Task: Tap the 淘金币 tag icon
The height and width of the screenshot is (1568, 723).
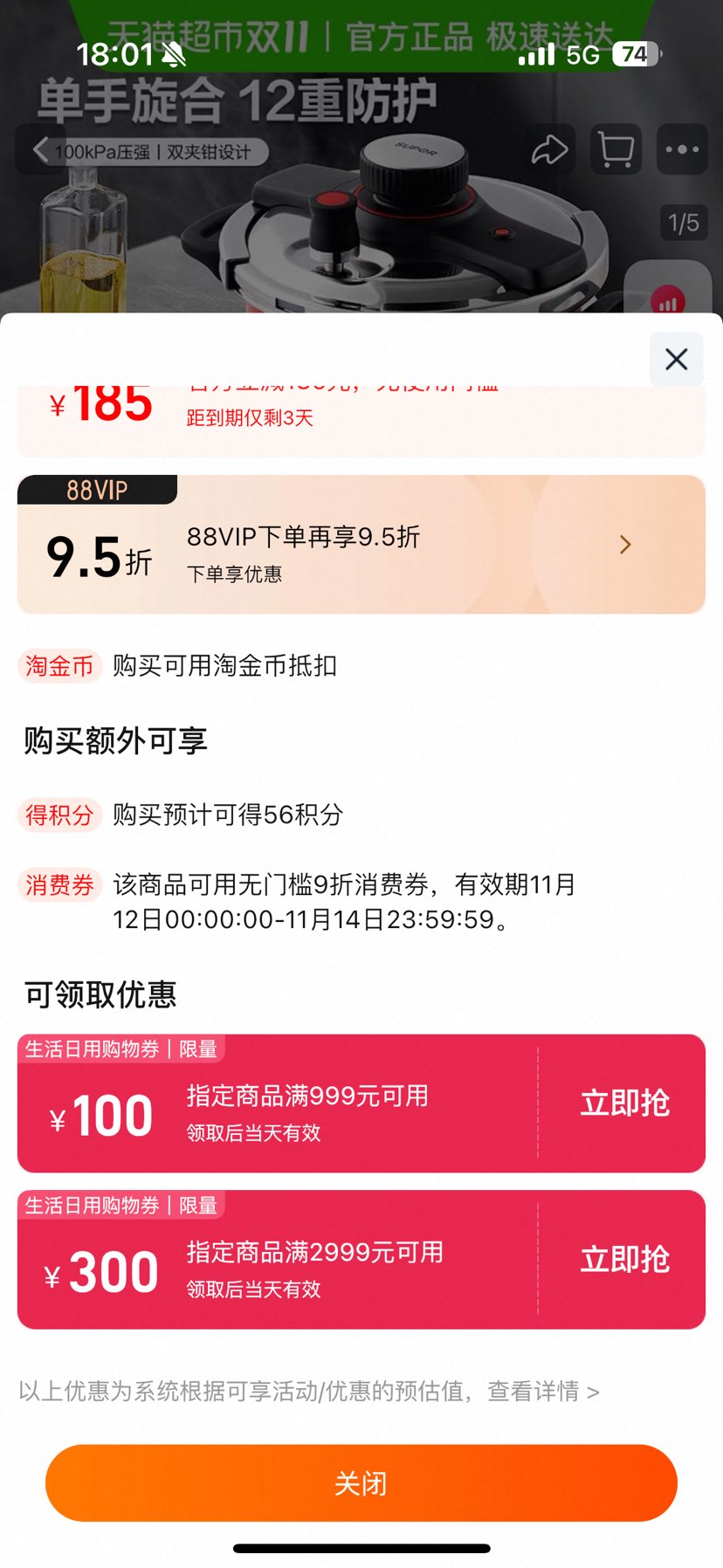Action: pos(59,665)
